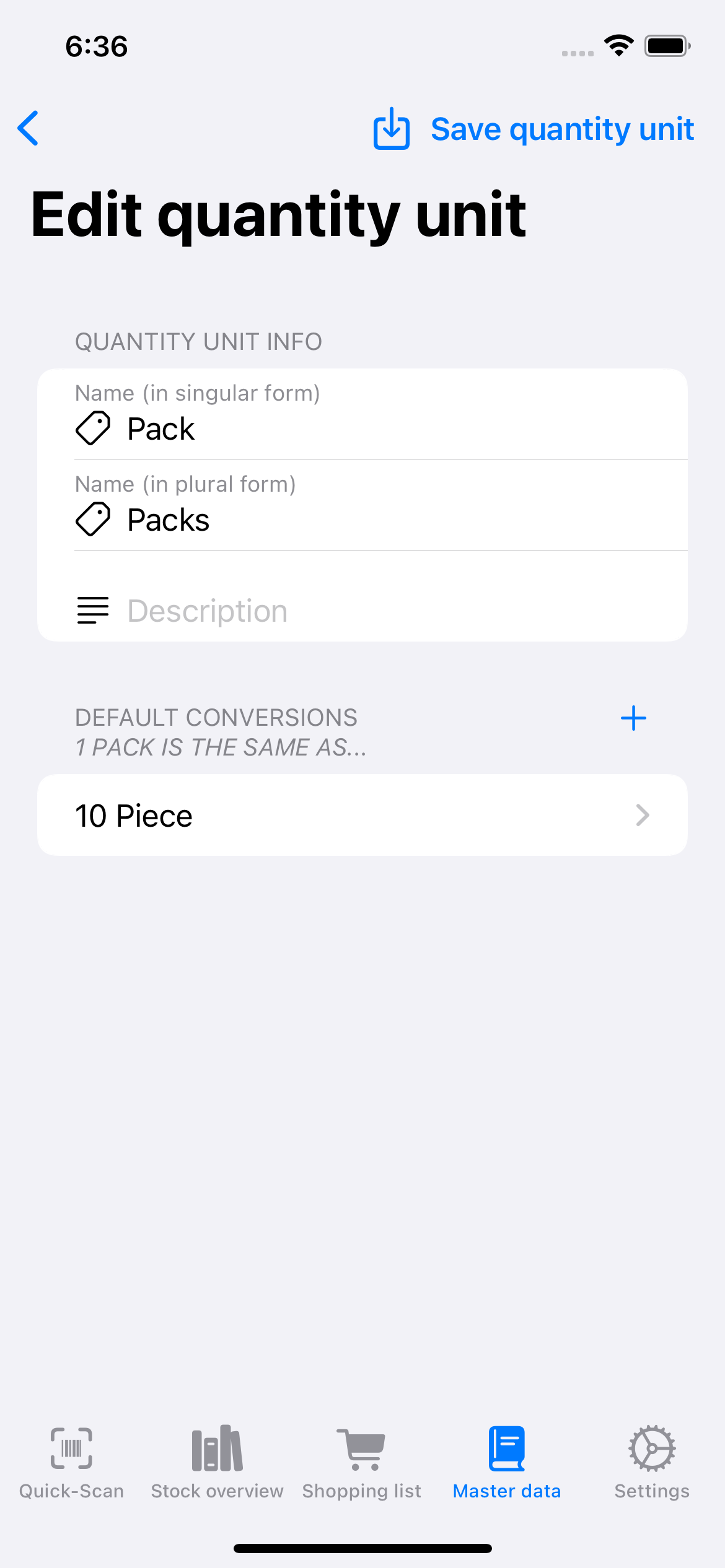The height and width of the screenshot is (1568, 725).
Task: Edit the singular name field showing Pack
Action: click(x=248, y=429)
